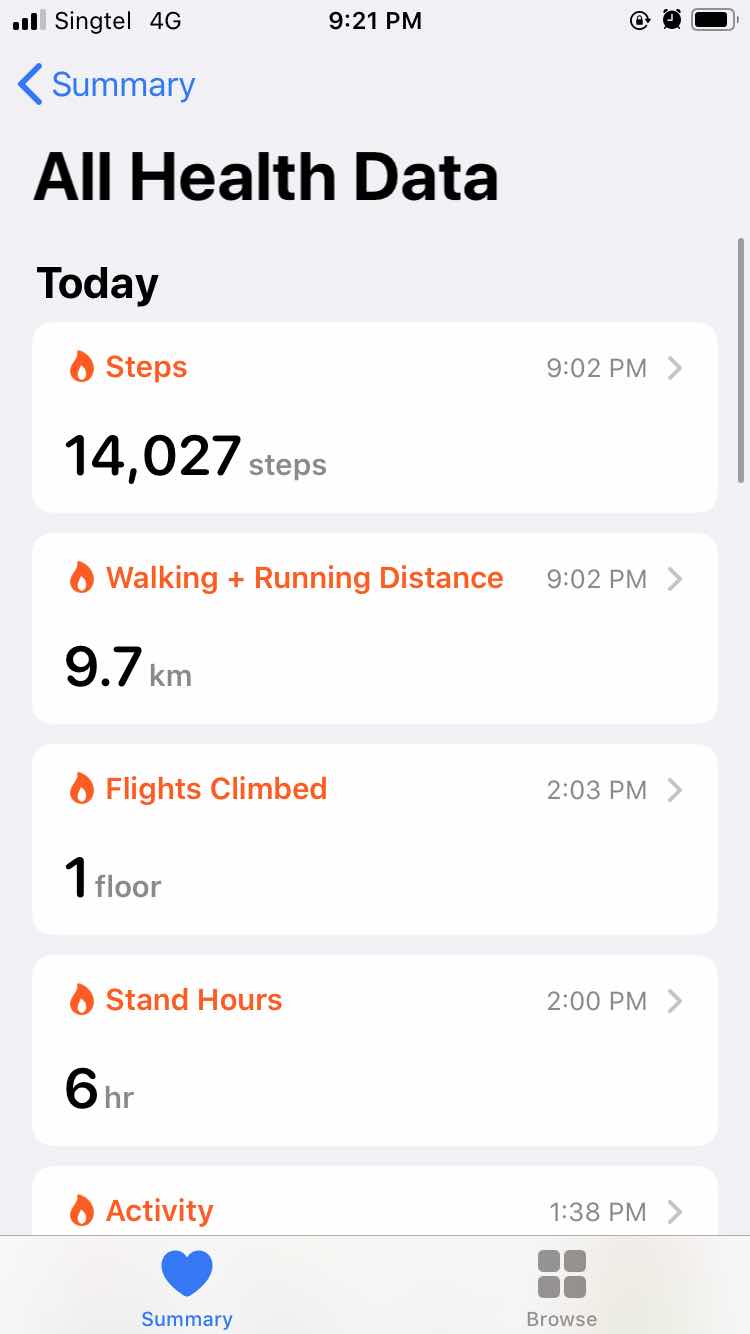Go back to Summary
Image resolution: width=750 pixels, height=1334 pixels.
coord(106,85)
